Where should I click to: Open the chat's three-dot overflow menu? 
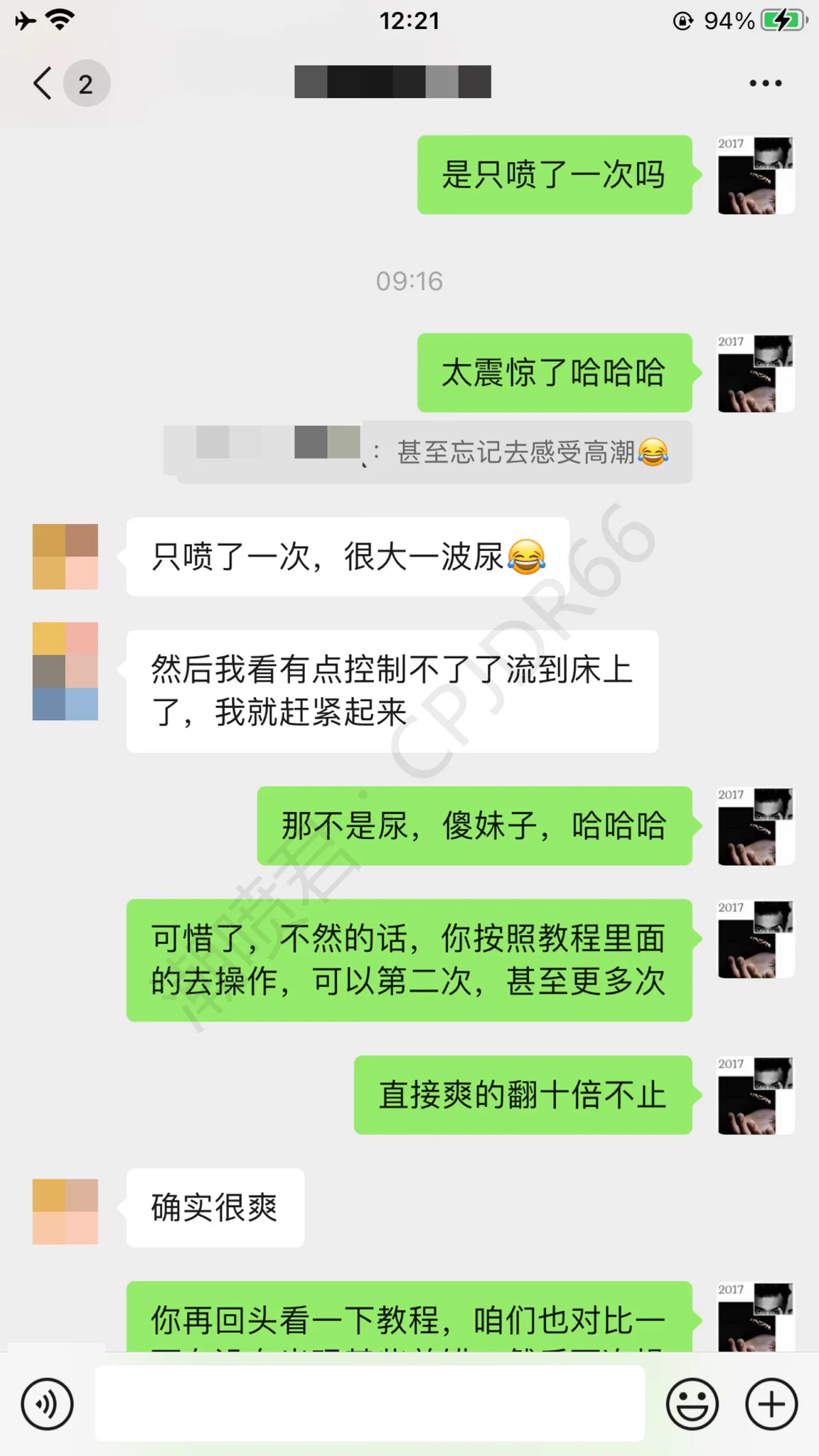click(x=765, y=84)
